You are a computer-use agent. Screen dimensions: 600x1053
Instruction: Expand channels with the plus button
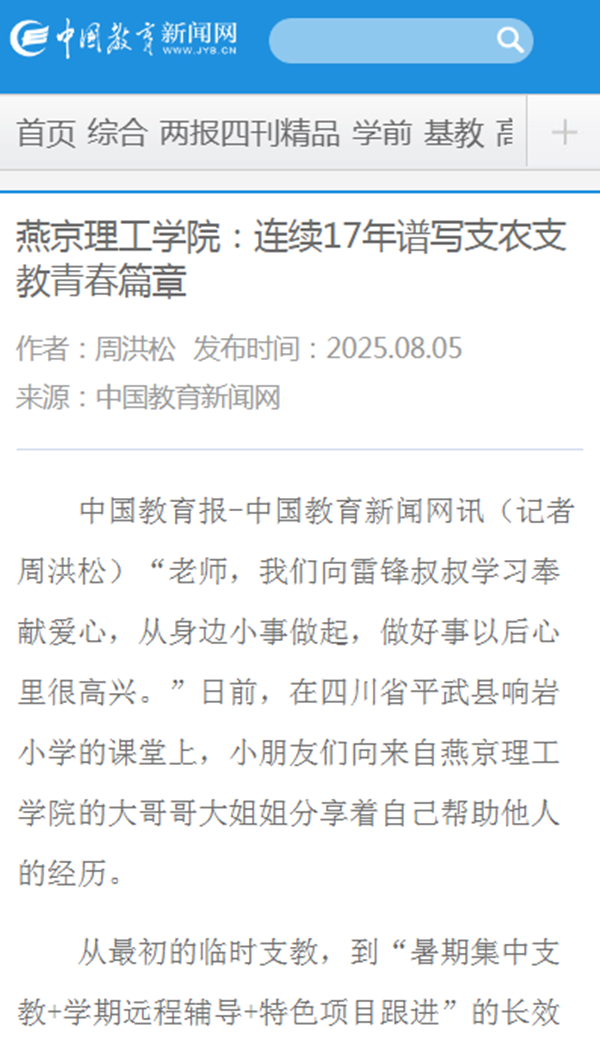(564, 132)
